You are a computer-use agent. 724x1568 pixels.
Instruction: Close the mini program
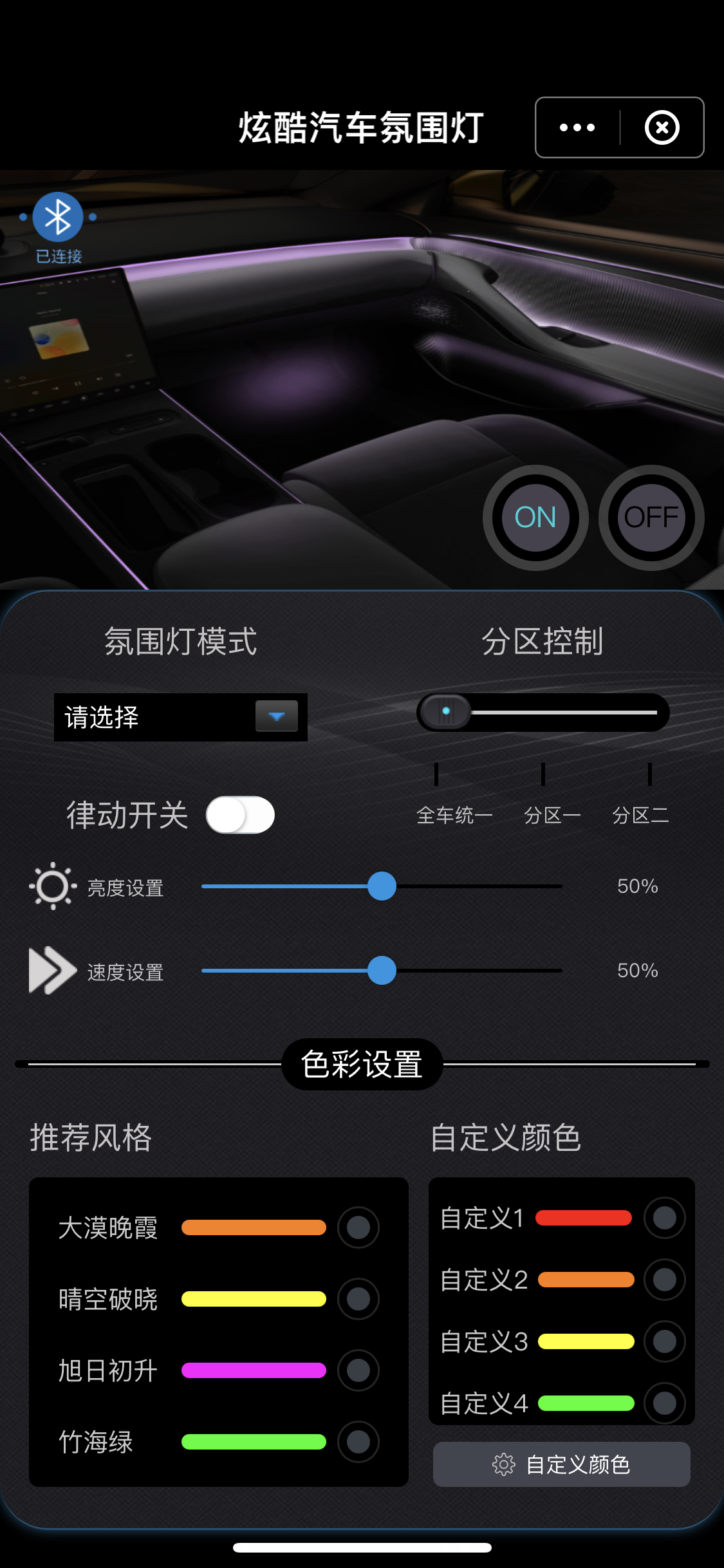[662, 127]
